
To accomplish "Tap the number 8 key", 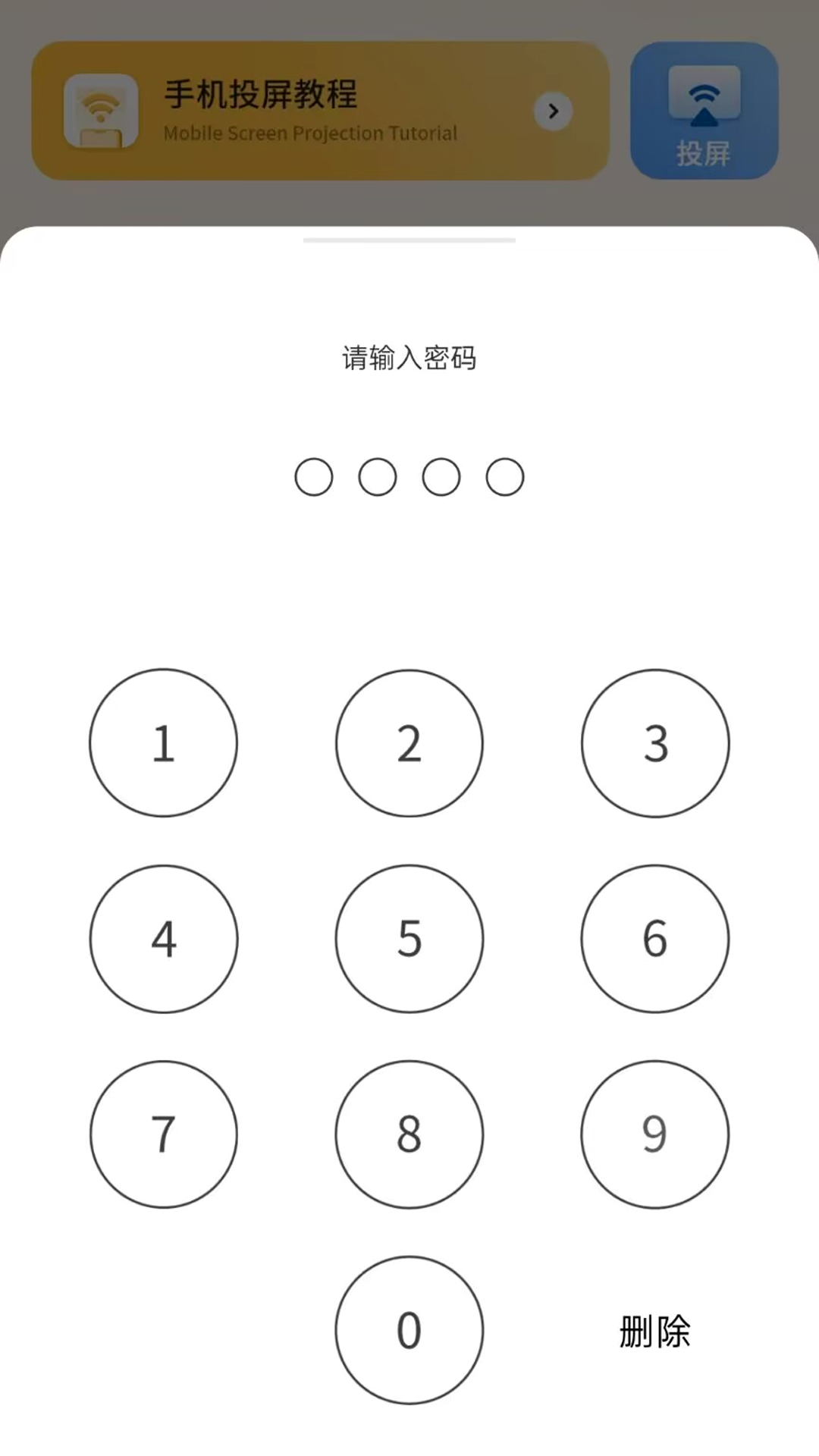I will coord(409,1134).
